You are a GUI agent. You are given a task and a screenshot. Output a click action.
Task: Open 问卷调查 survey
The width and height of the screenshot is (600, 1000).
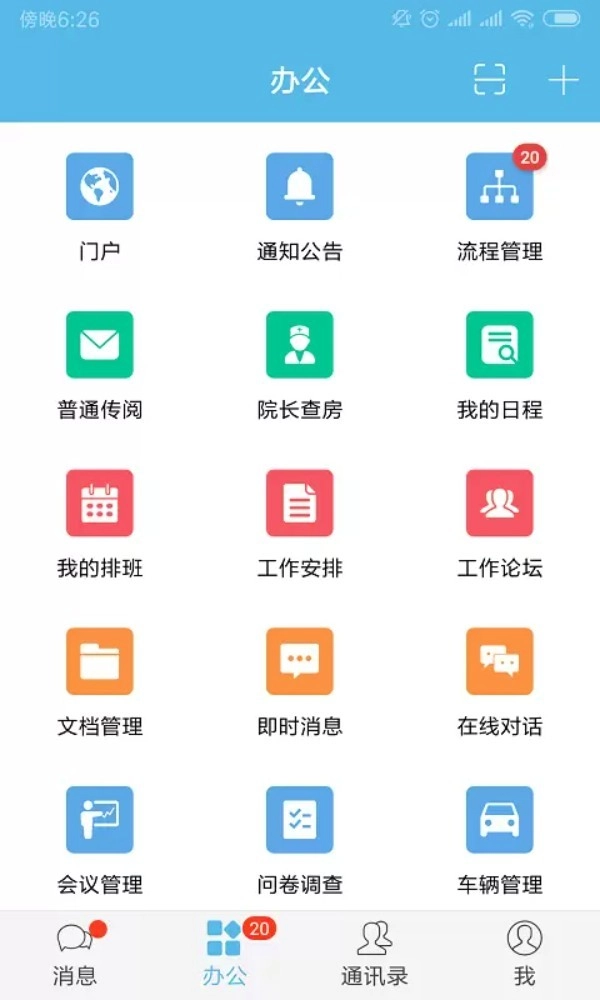pyautogui.click(x=299, y=819)
